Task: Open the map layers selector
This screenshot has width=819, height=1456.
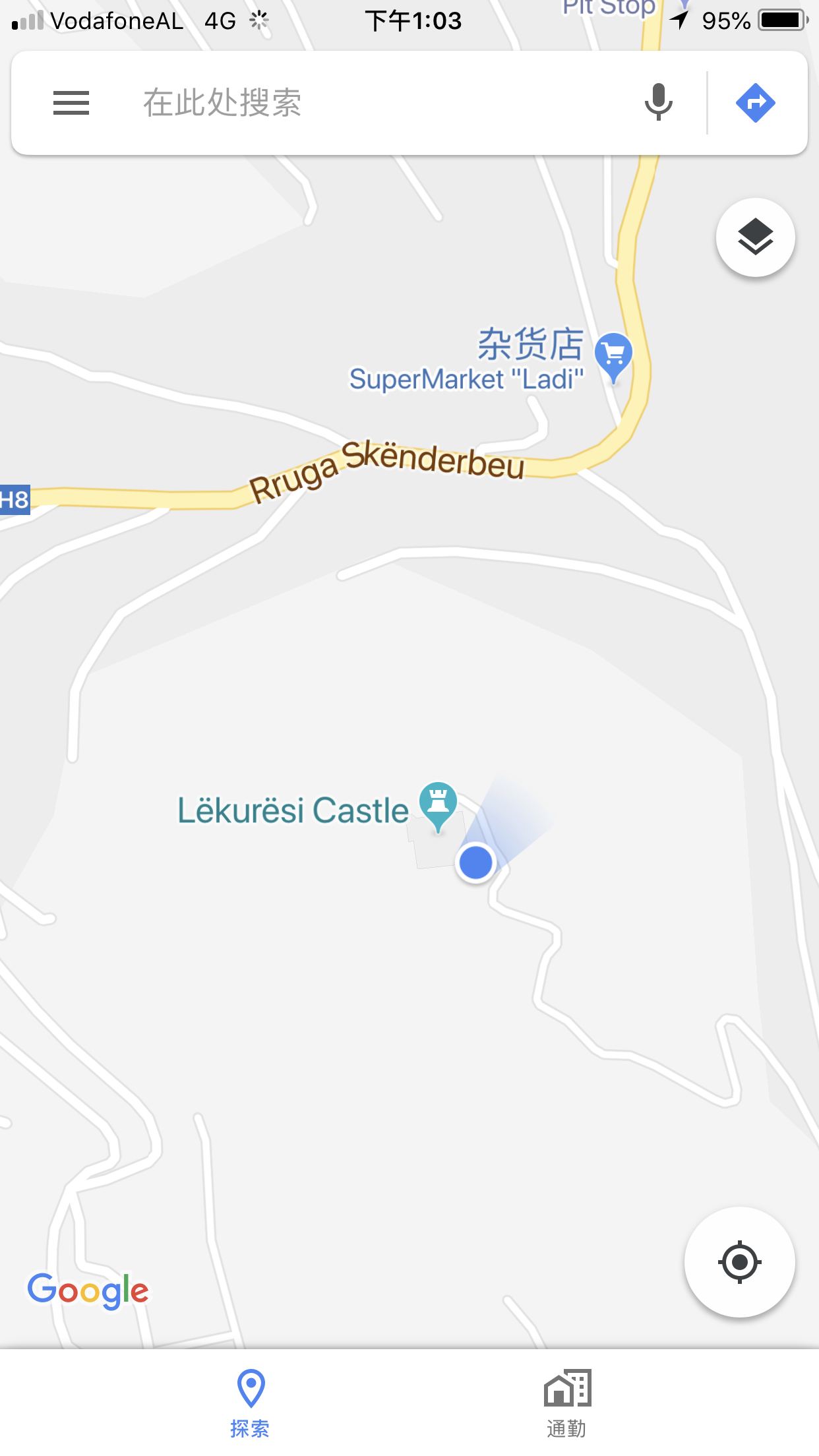Action: 755,237
